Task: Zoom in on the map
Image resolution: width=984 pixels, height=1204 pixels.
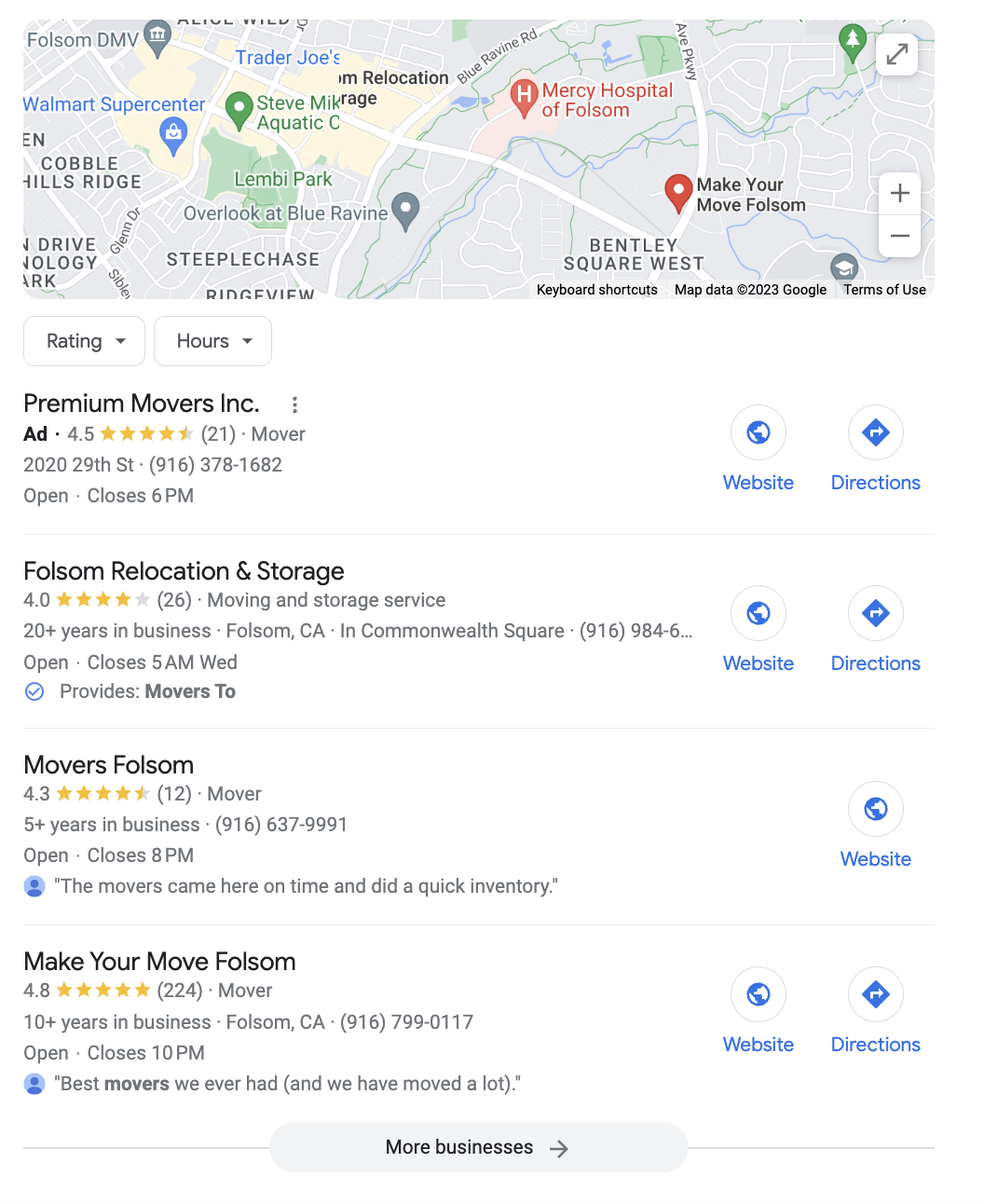Action: (899, 194)
